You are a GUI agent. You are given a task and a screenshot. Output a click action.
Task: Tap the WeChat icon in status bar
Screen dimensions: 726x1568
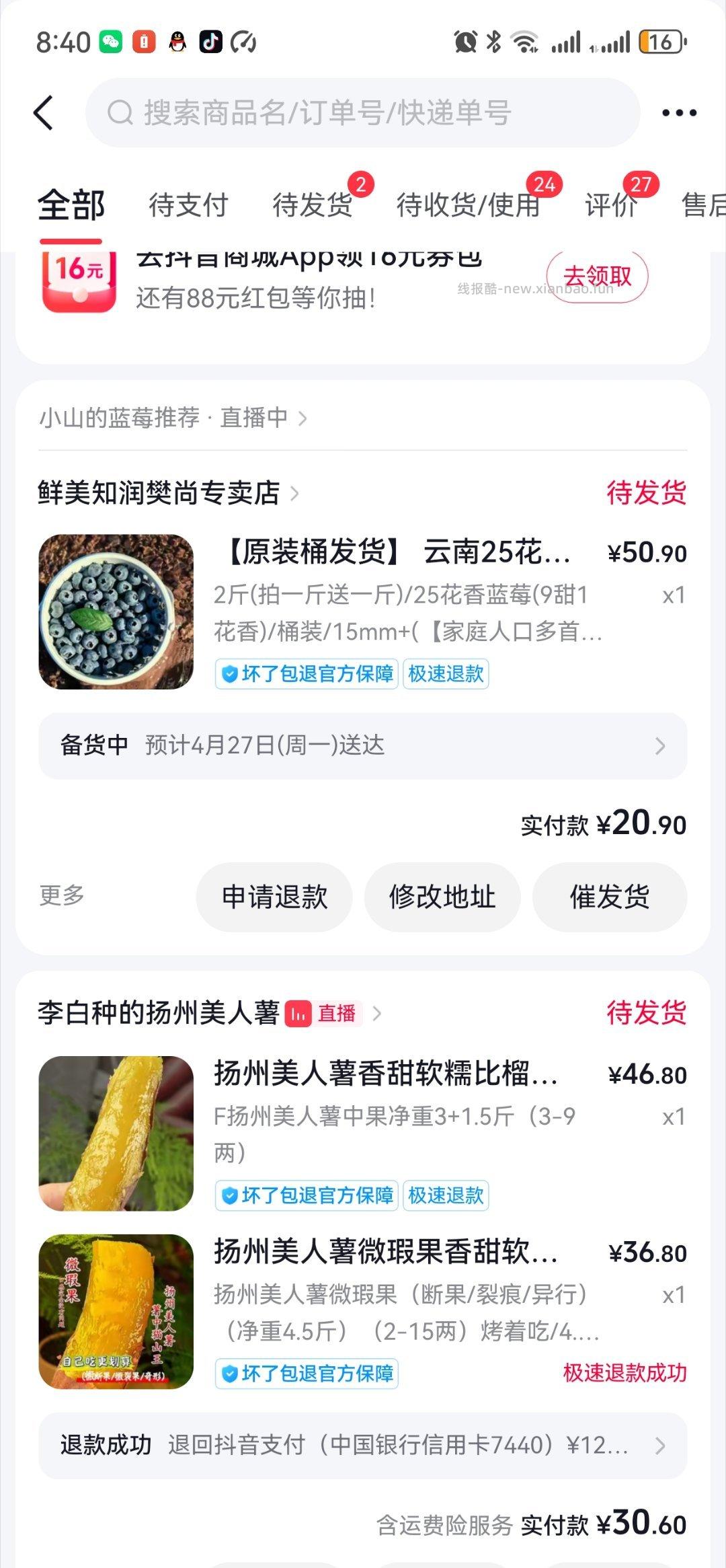pyautogui.click(x=112, y=41)
